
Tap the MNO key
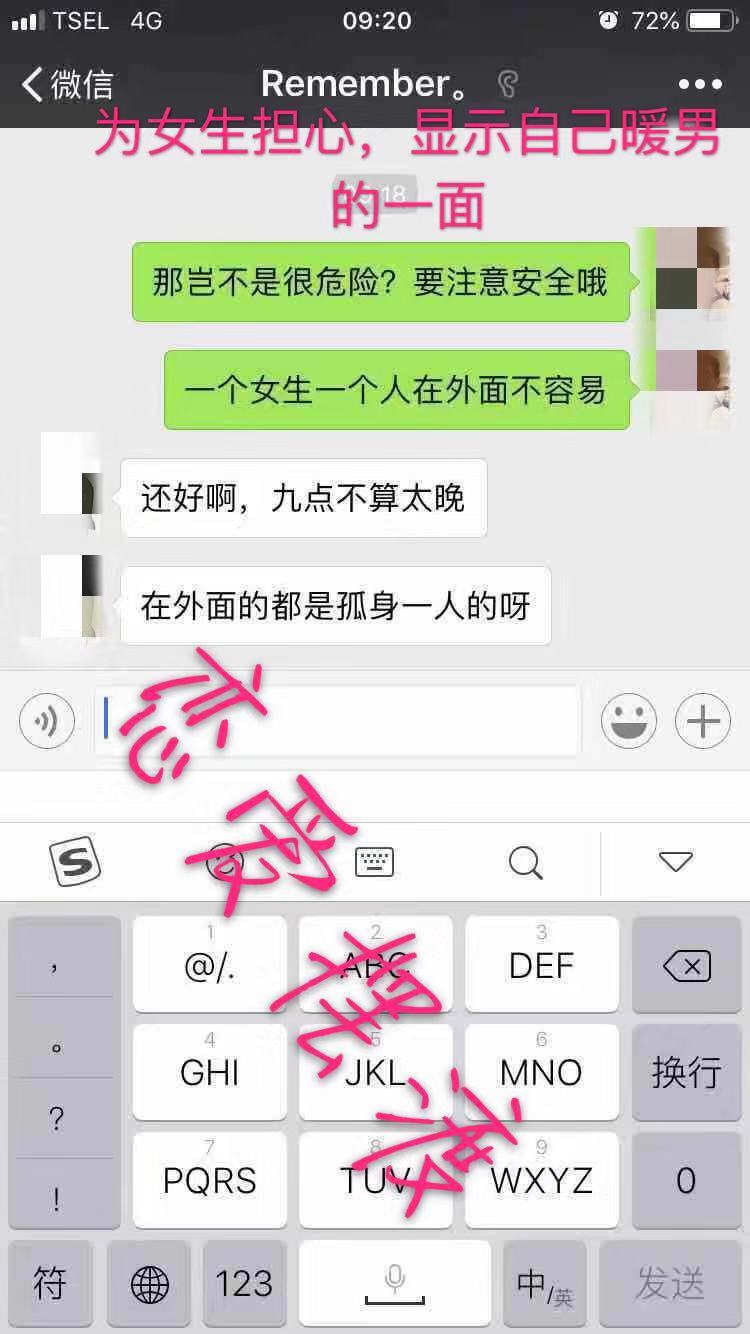(x=541, y=1072)
